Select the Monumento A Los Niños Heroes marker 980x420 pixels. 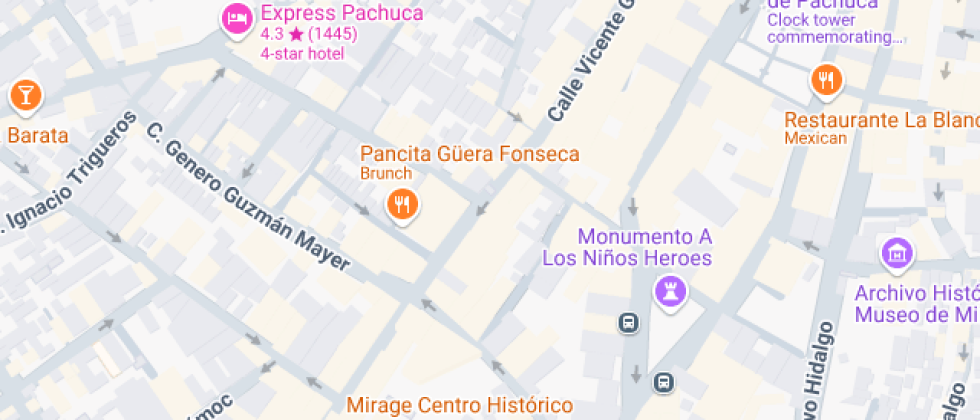click(x=670, y=293)
